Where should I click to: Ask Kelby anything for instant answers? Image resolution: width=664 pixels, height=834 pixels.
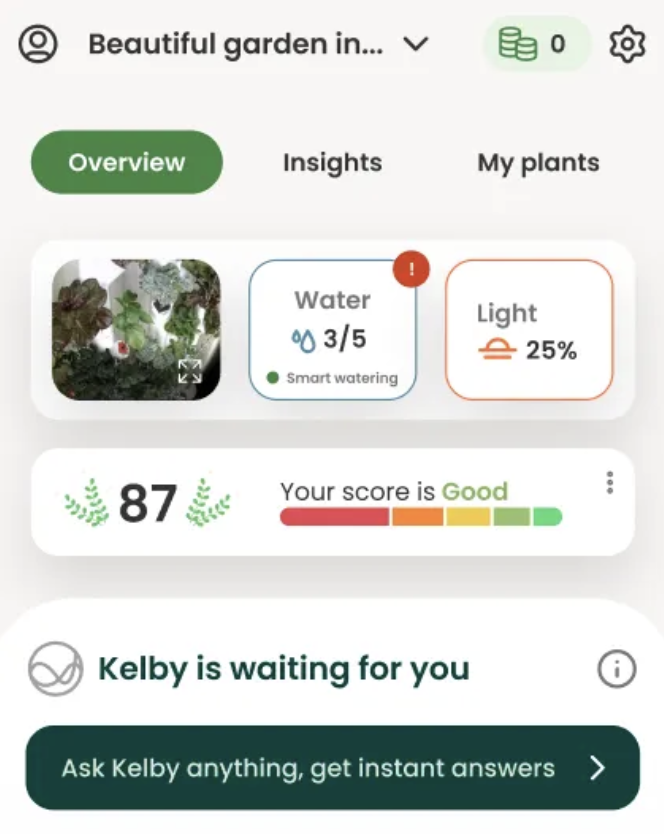pyautogui.click(x=332, y=768)
